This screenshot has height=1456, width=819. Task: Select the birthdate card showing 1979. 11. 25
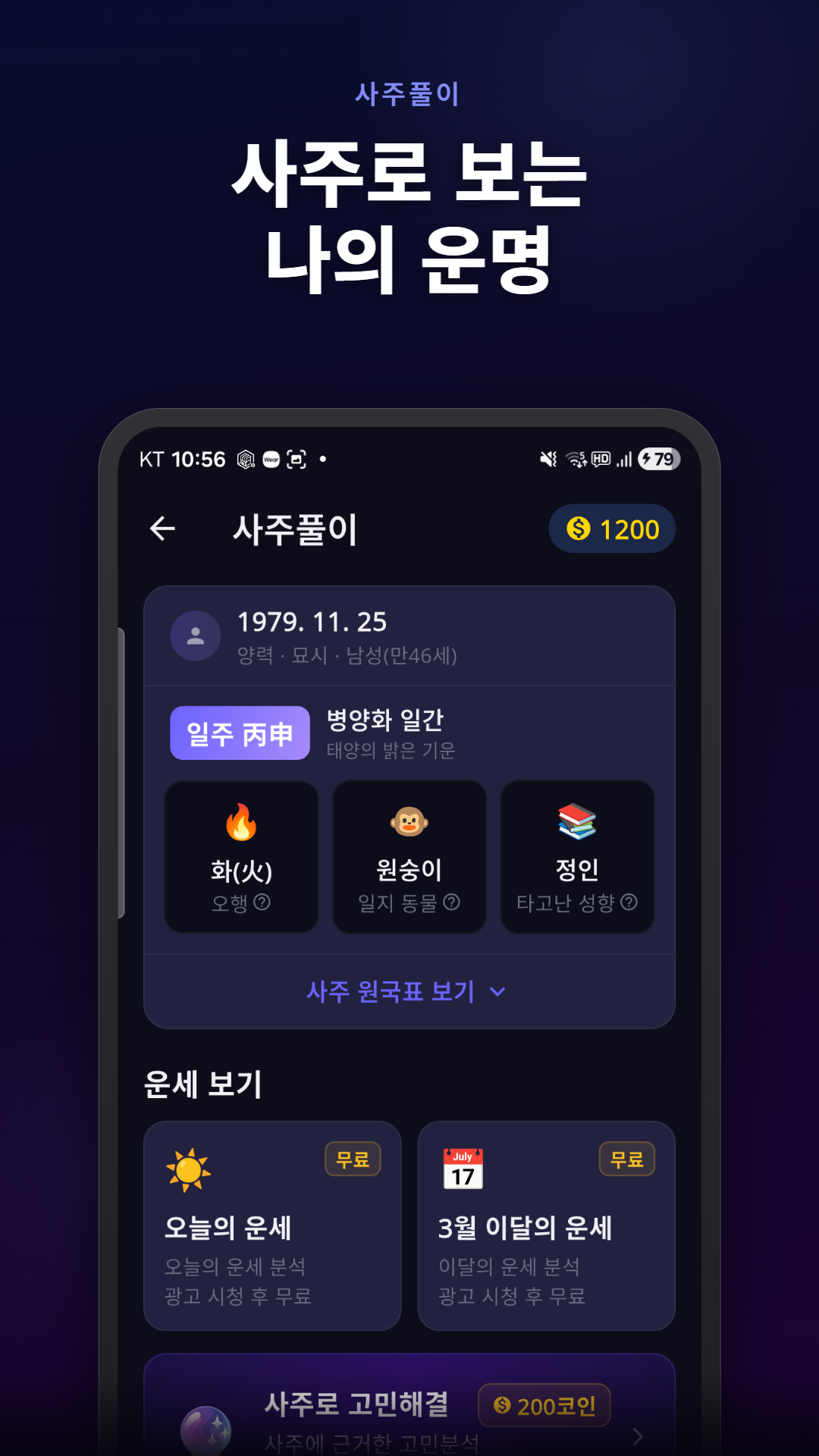click(409, 635)
